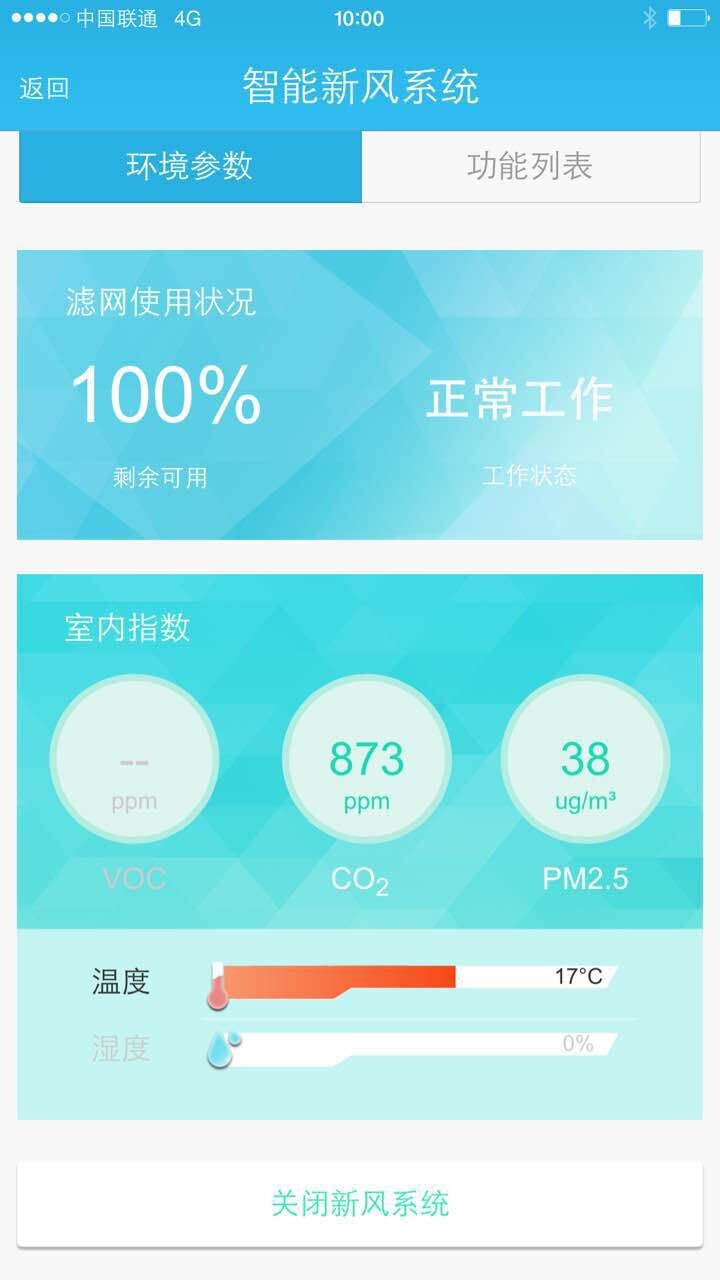Select the 环境参数 tab
The height and width of the screenshot is (1280, 720).
[190, 166]
